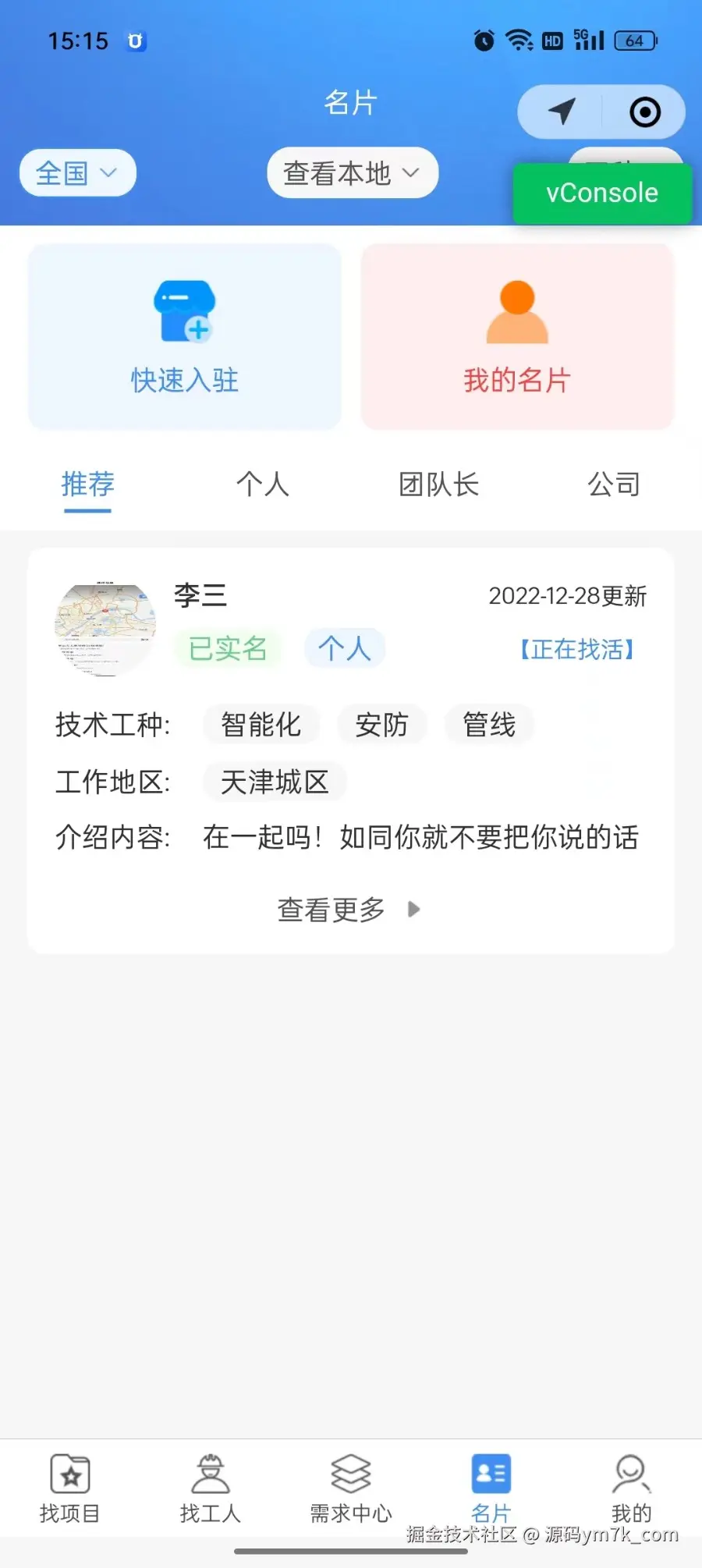Tap the location arrow icon
This screenshot has height=1568, width=702.
pos(562,112)
